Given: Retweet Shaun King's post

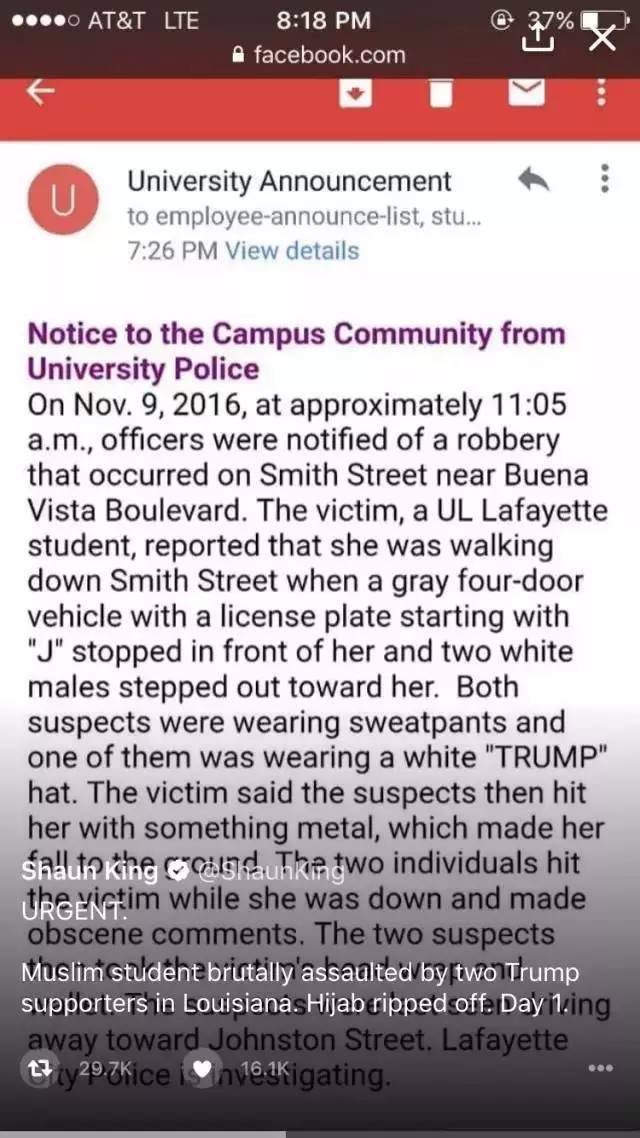Looking at the screenshot, I should [34, 1069].
